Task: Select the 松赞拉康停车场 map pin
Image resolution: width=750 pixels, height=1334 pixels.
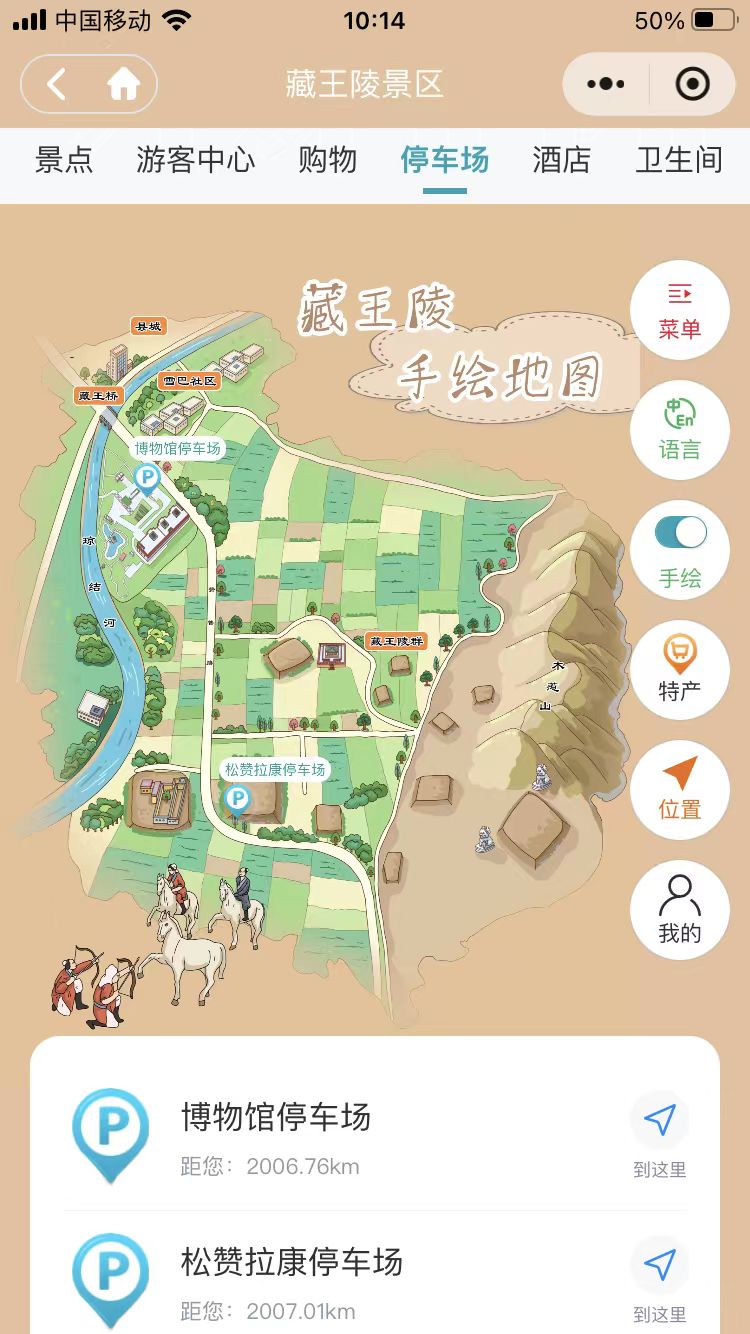Action: click(x=237, y=798)
